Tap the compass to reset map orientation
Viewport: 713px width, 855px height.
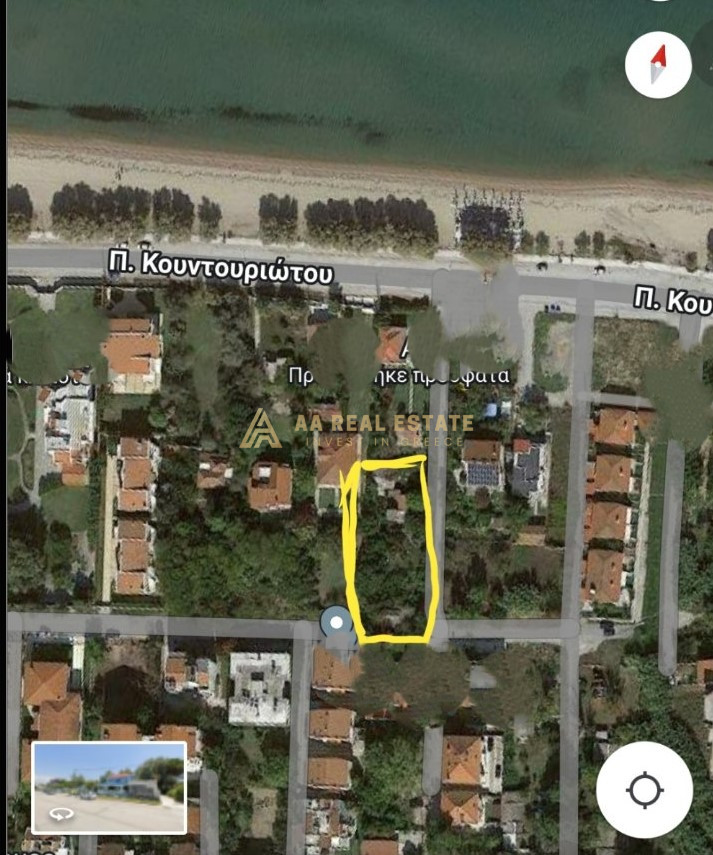[x=658, y=65]
